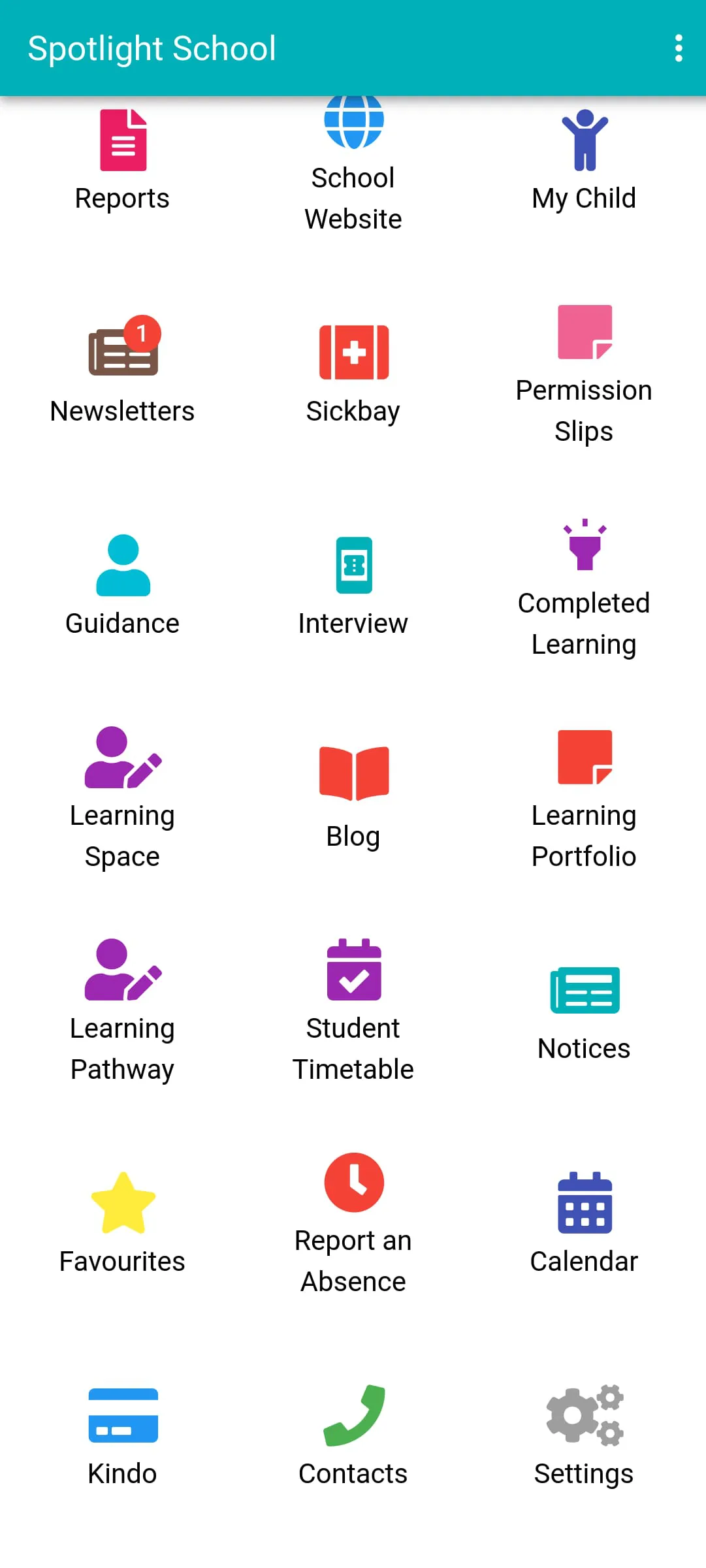This screenshot has height=1568, width=706.
Task: View Newsletters with one unread
Action: [123, 372]
